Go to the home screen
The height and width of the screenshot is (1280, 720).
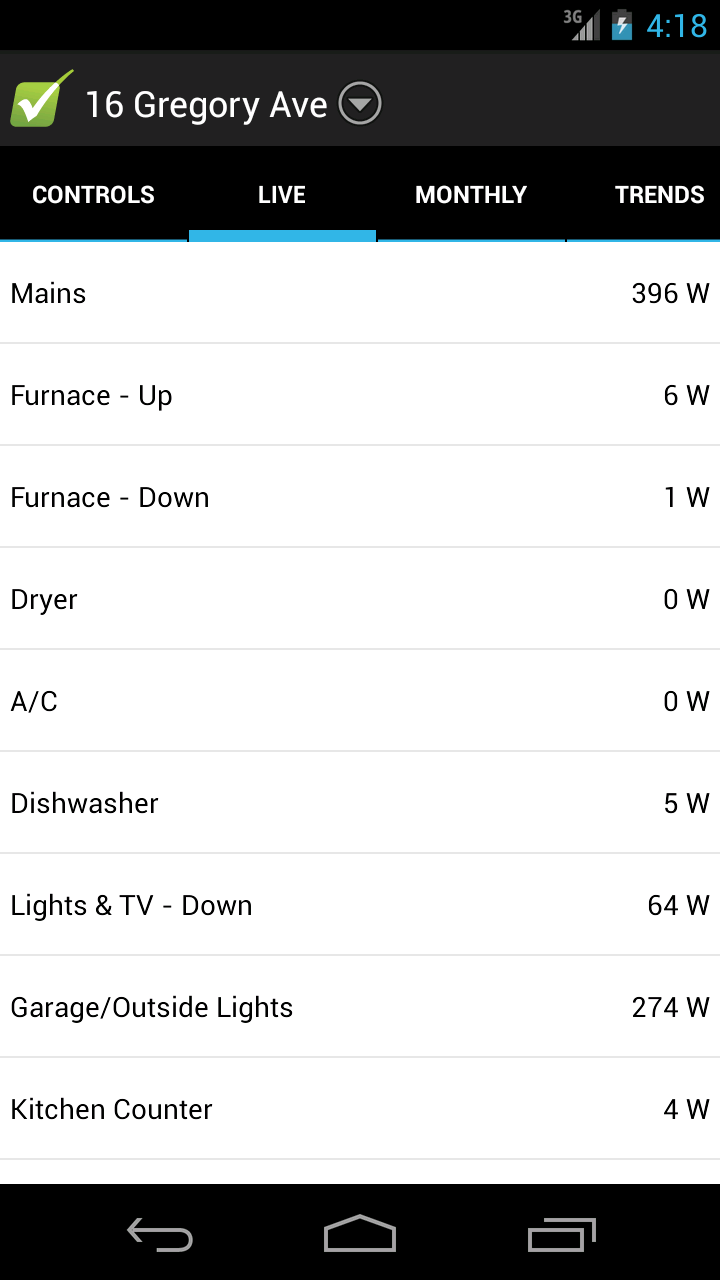[x=360, y=1234]
